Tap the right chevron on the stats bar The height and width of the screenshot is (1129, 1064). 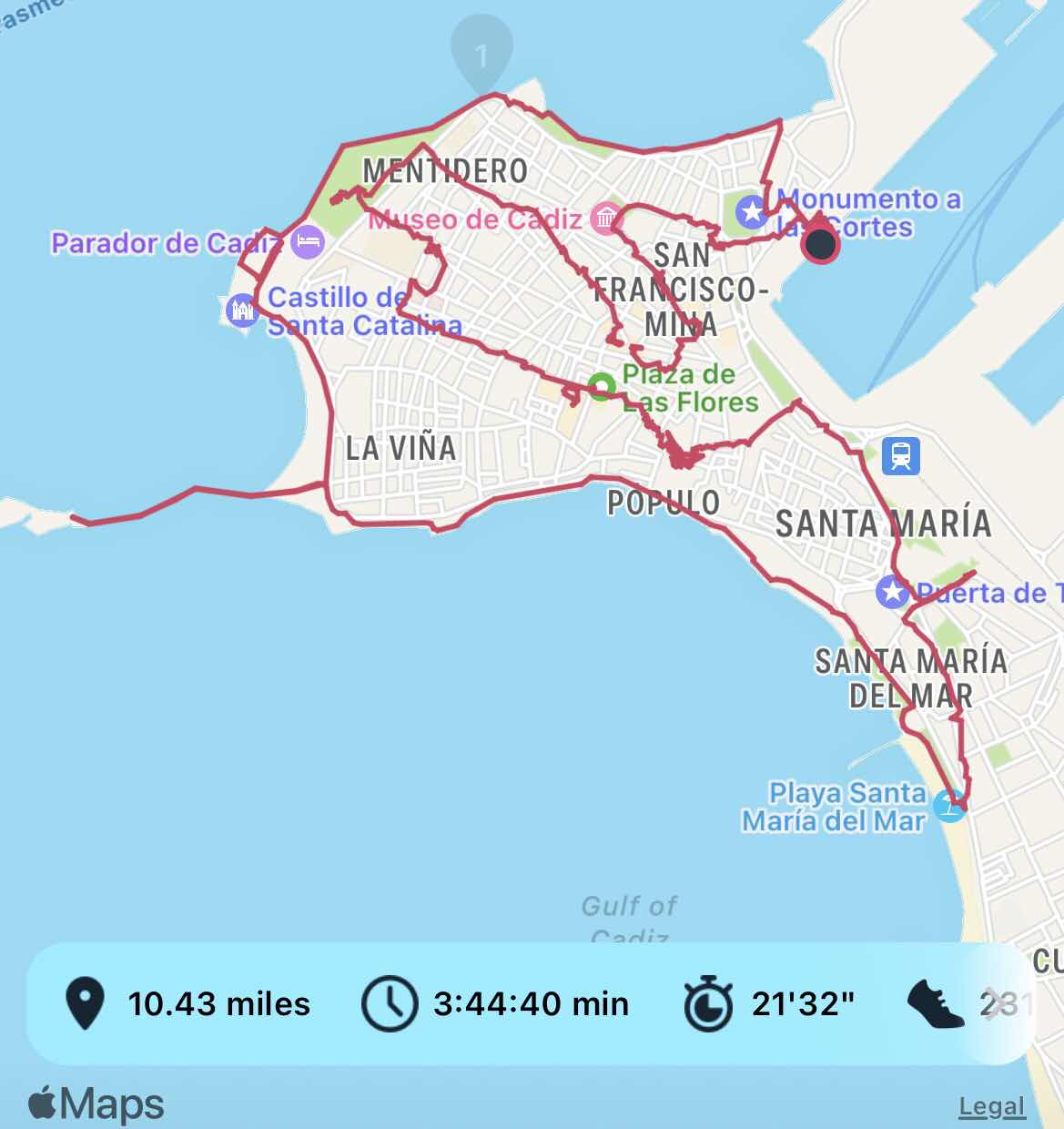coord(998,1003)
